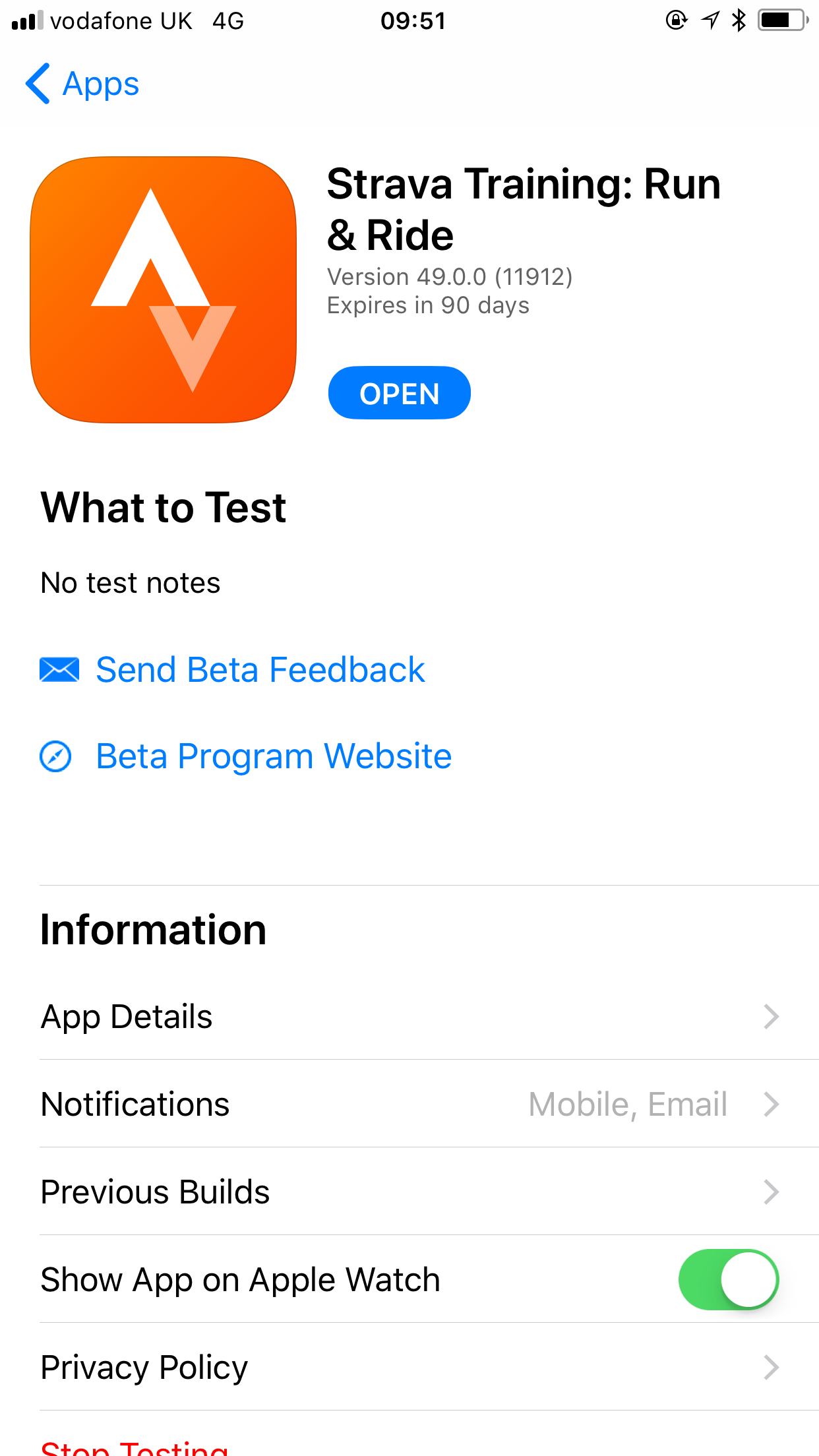
Task: Go back to the Apps list
Action: click(82, 84)
